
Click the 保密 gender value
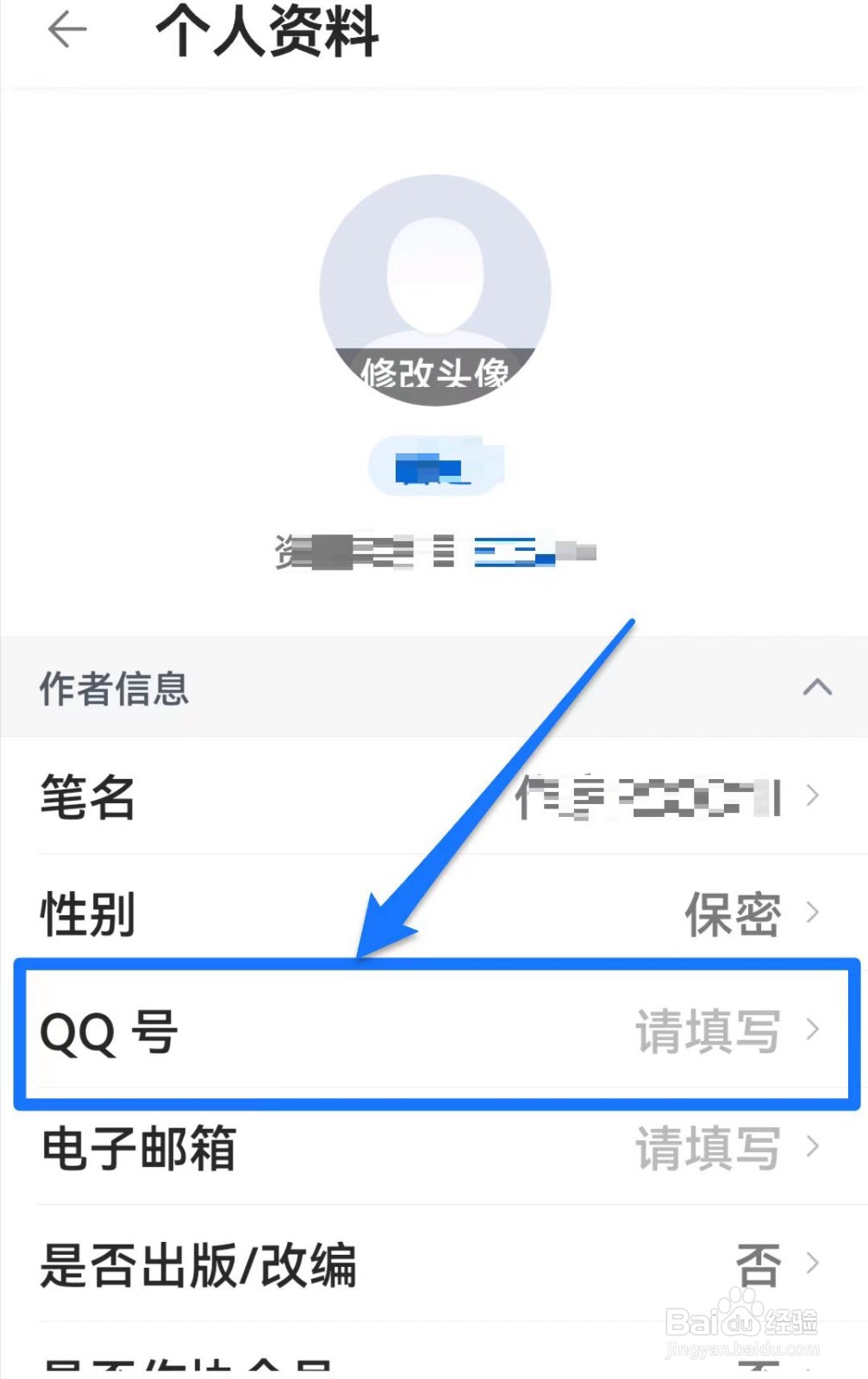point(732,912)
